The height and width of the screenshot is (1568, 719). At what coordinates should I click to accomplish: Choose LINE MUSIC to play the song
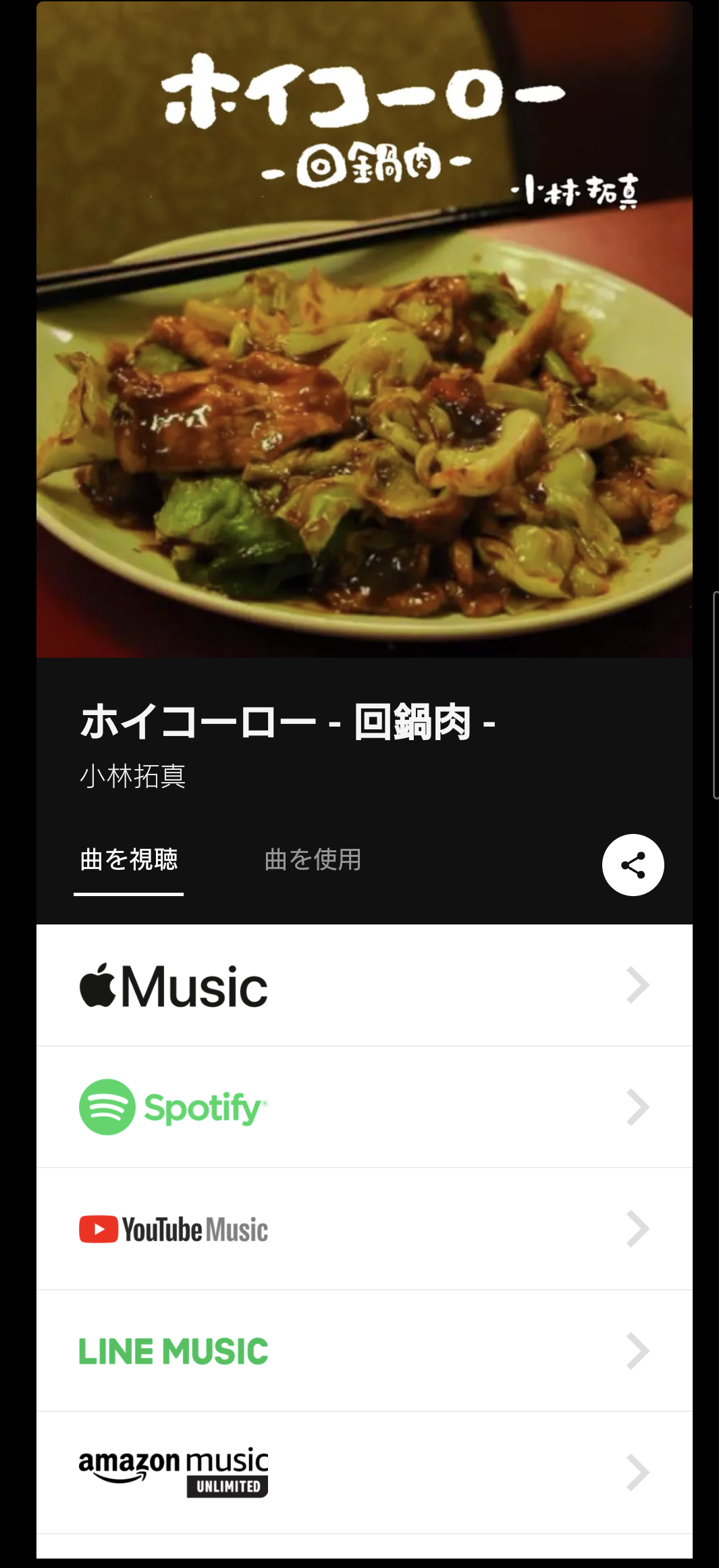point(365,1351)
